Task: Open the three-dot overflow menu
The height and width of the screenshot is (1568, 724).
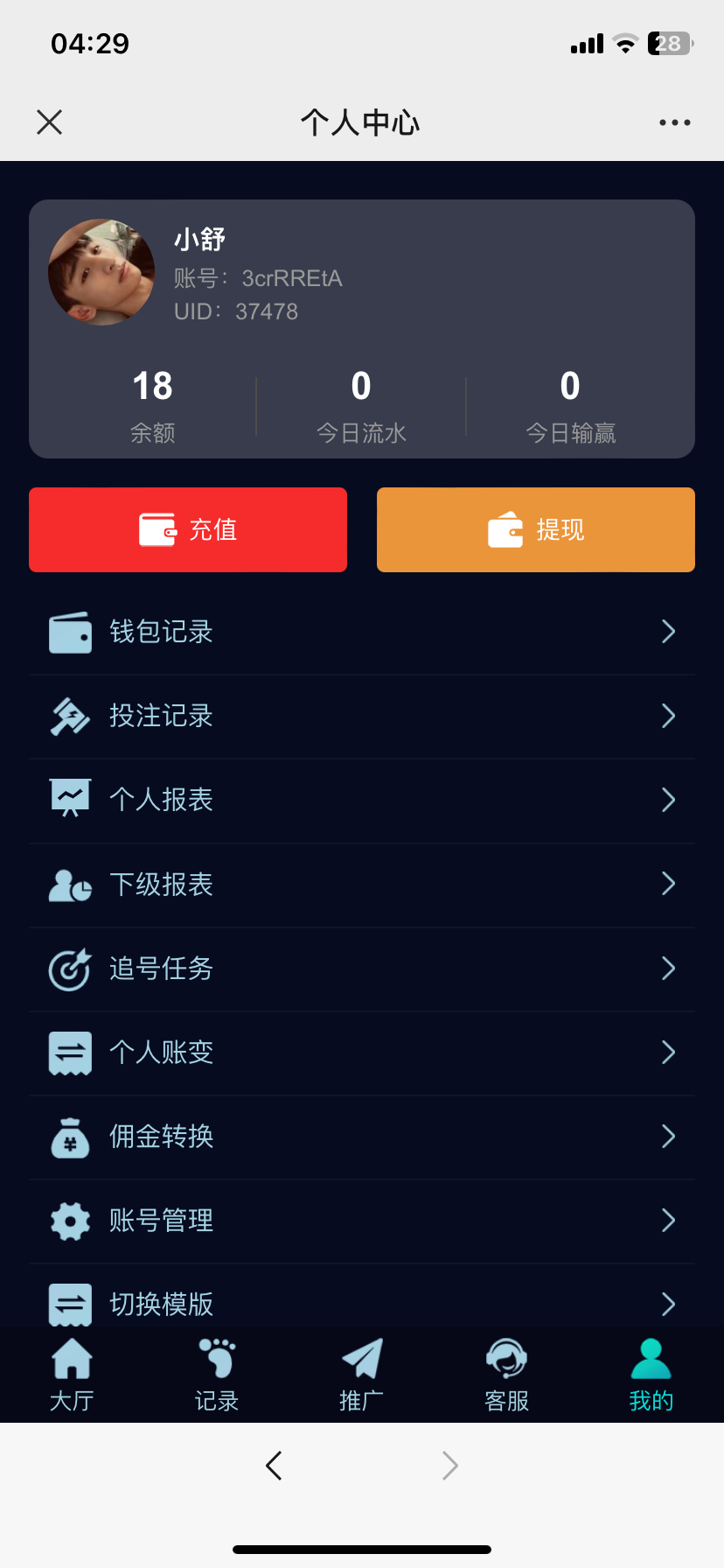Action: [x=674, y=122]
